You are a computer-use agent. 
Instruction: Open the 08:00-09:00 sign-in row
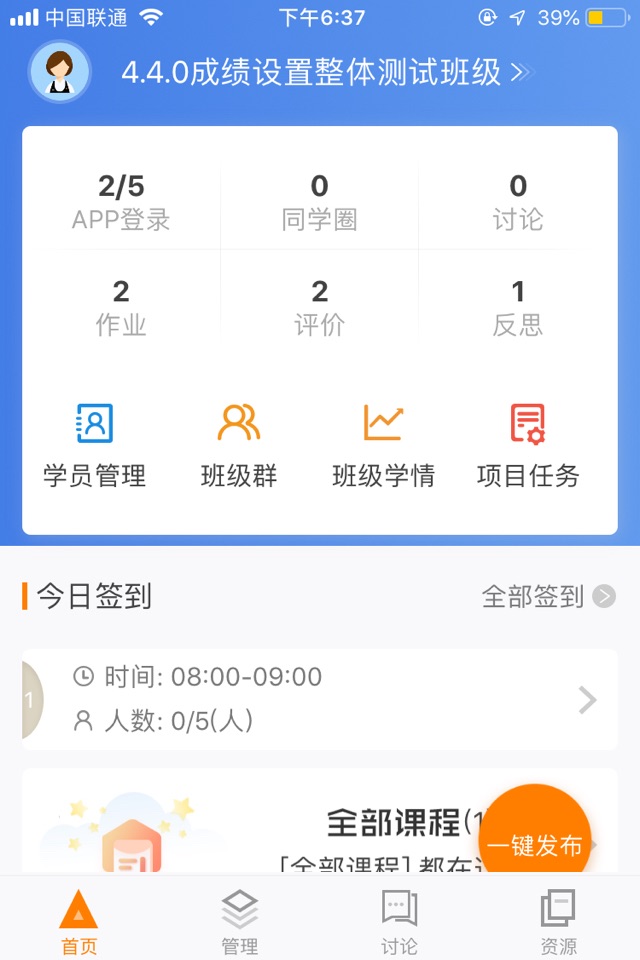pos(320,699)
